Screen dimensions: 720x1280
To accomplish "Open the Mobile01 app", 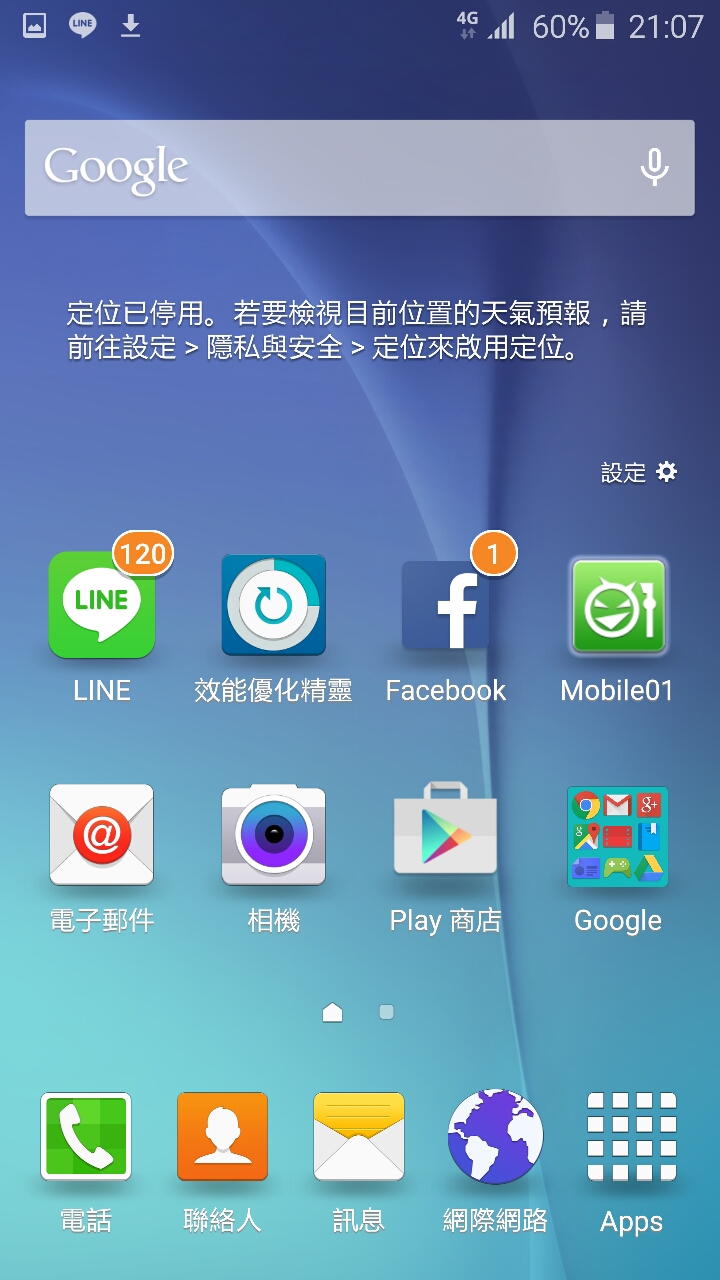I will coord(617,606).
